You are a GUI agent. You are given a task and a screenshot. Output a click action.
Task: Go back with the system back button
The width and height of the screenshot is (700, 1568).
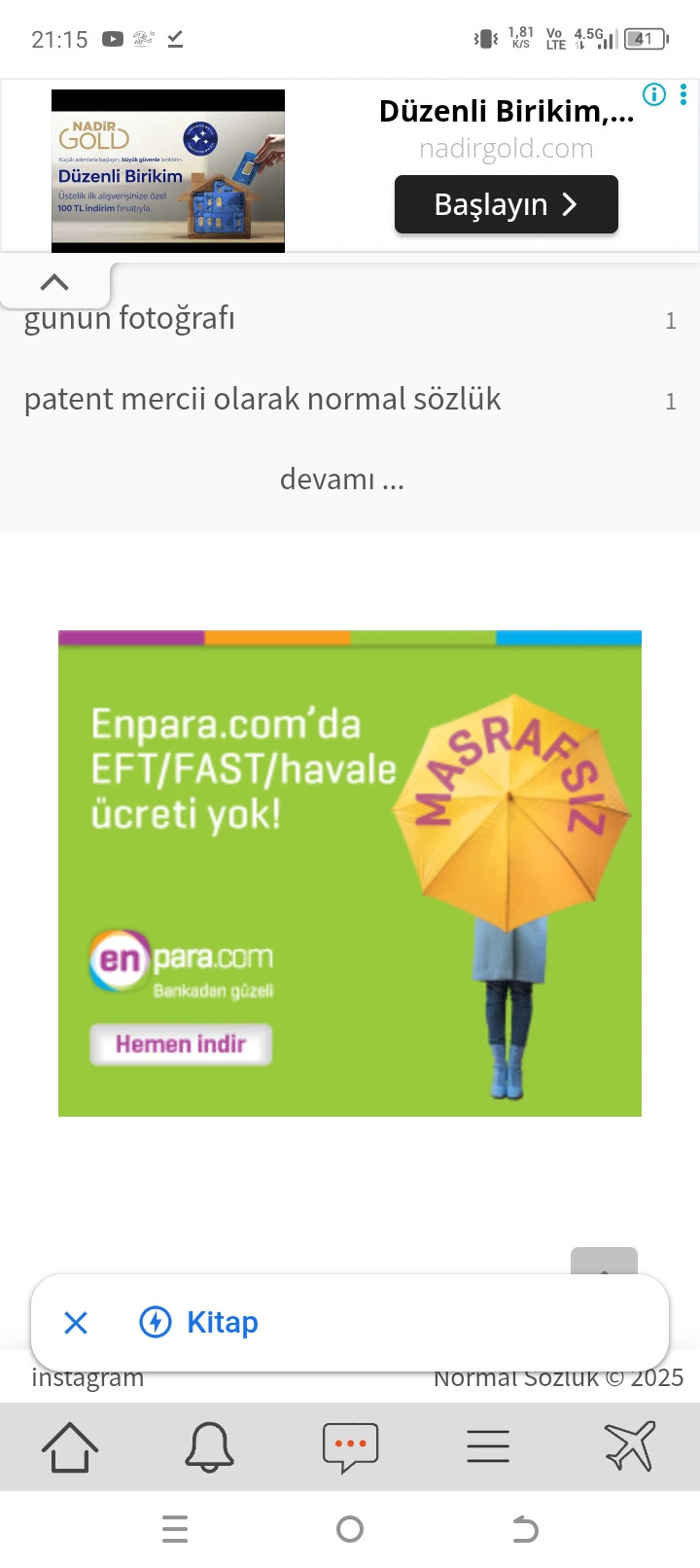coord(525,1529)
